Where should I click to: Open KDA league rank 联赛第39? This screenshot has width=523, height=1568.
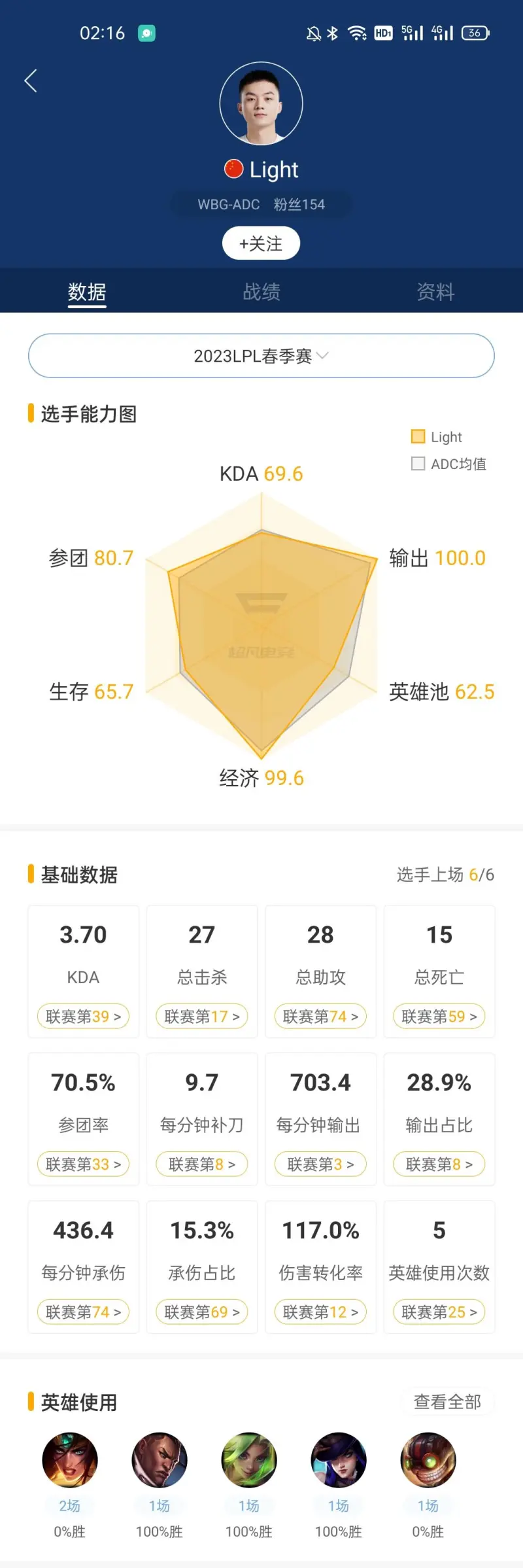click(x=83, y=1016)
